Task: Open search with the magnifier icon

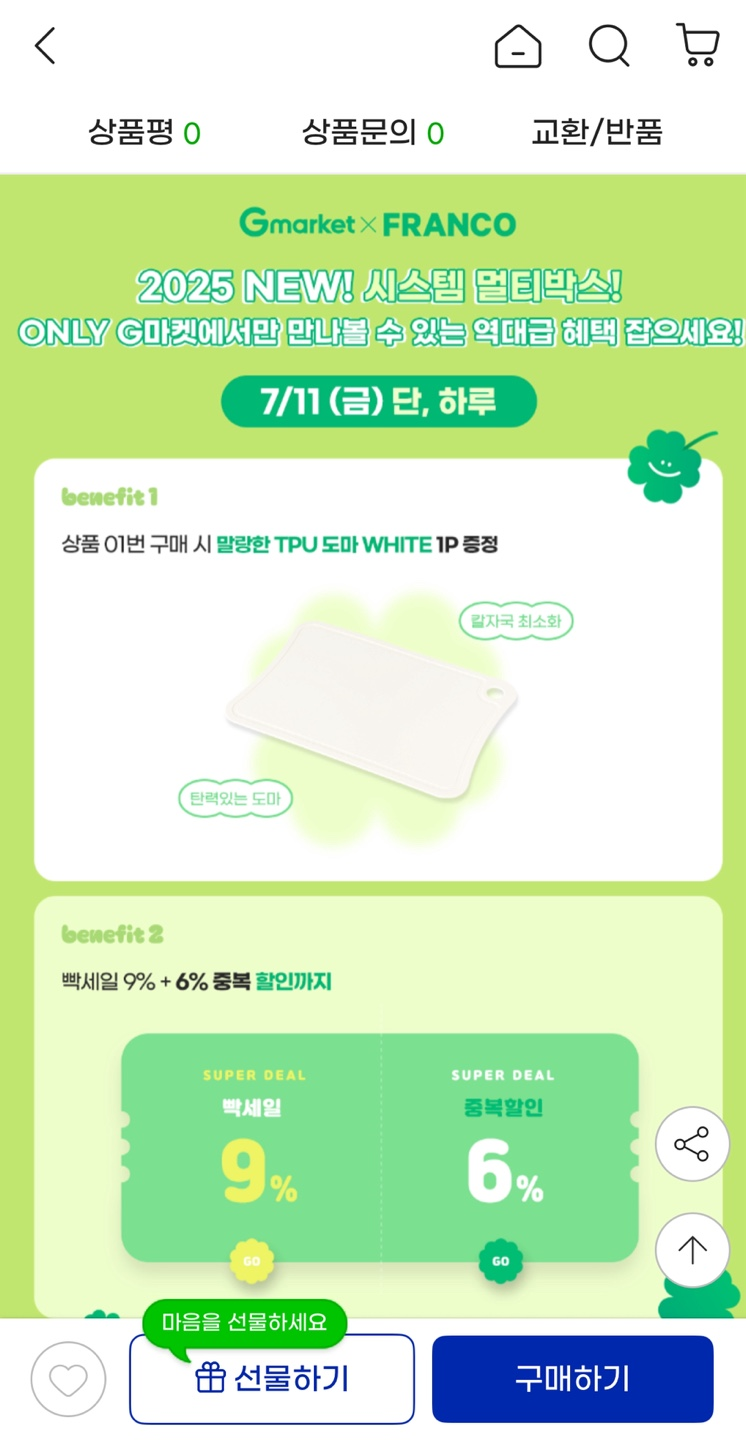Action: coord(608,46)
